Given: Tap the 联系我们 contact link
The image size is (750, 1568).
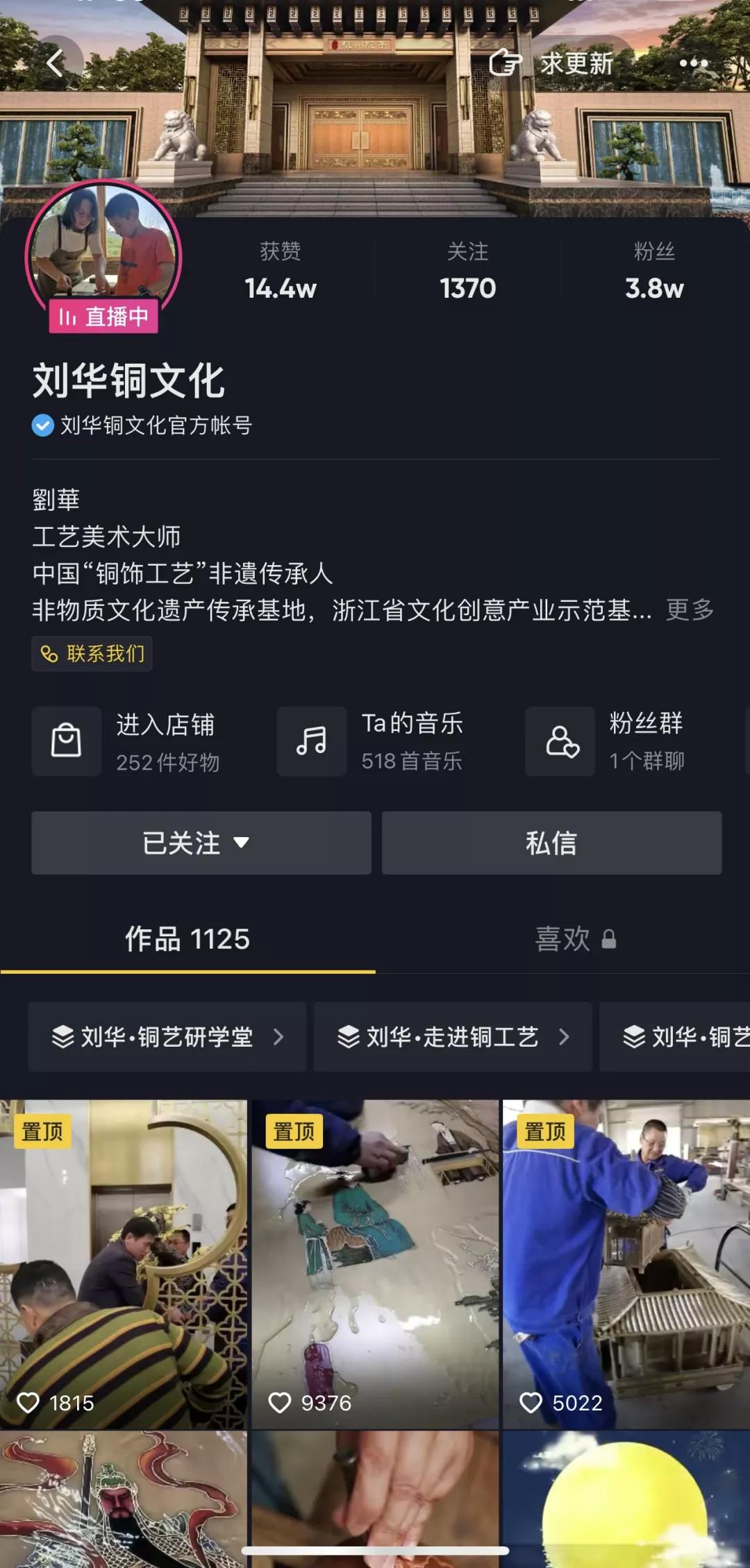Looking at the screenshot, I should tap(92, 654).
